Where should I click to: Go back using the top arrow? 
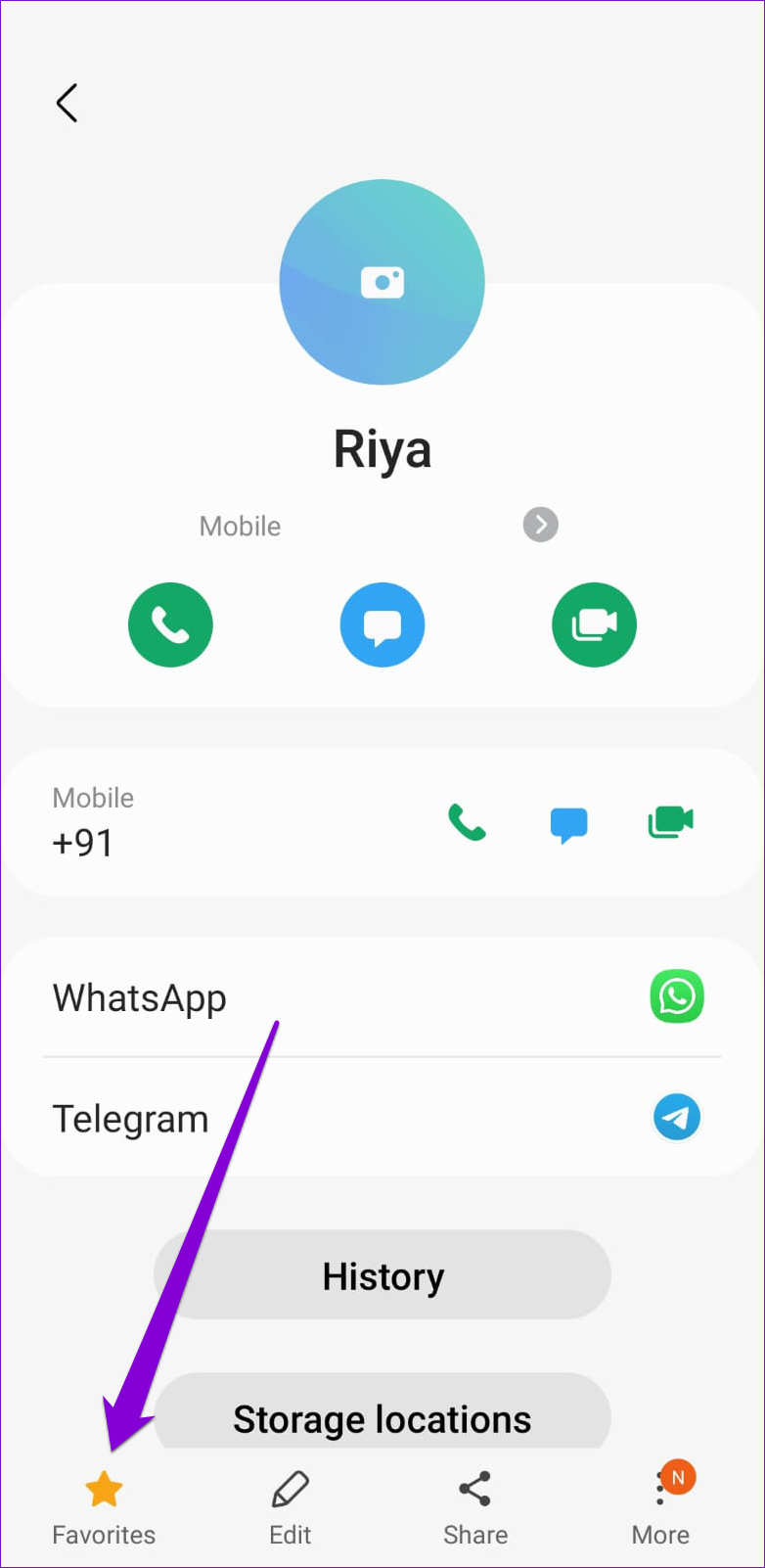(x=67, y=103)
